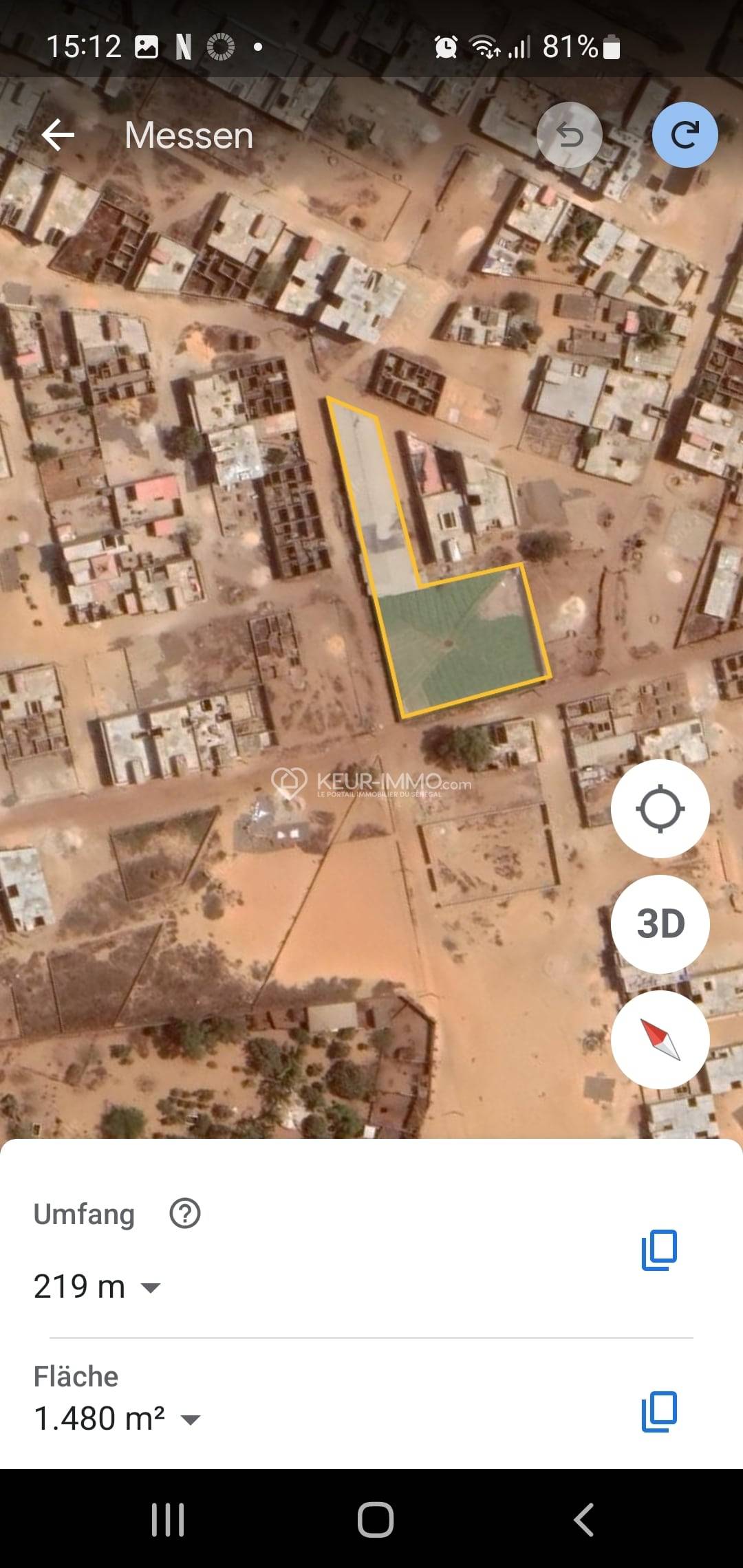Open help for Umfang
The height and width of the screenshot is (1568, 743).
(x=184, y=1214)
